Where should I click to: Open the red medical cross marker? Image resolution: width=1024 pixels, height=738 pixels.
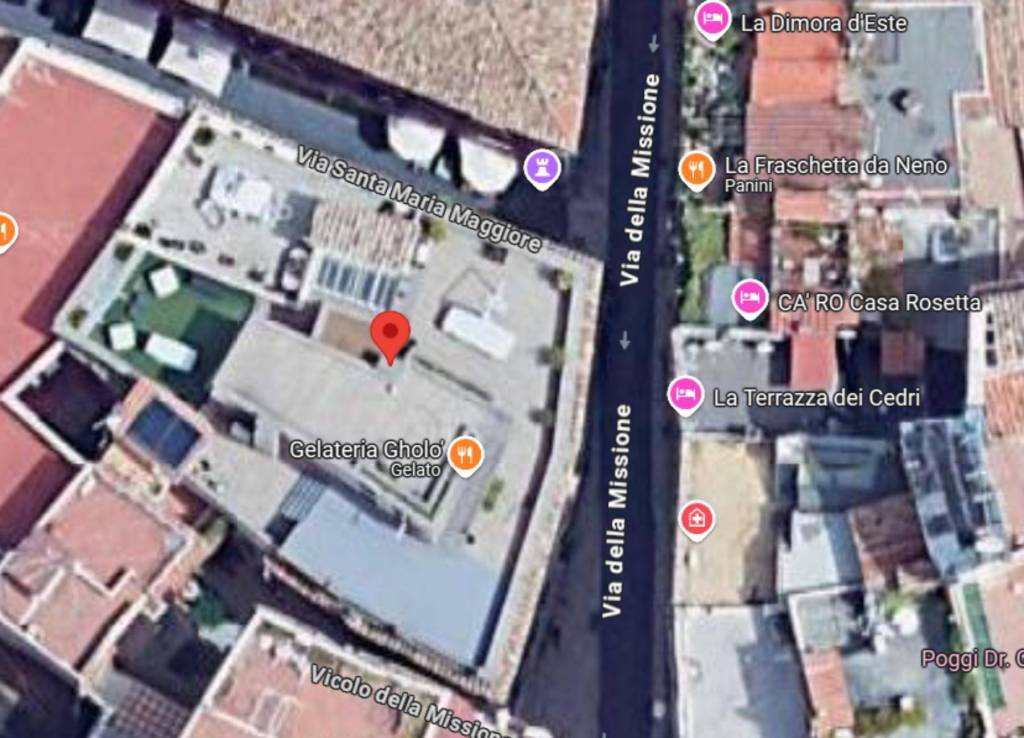click(x=696, y=518)
